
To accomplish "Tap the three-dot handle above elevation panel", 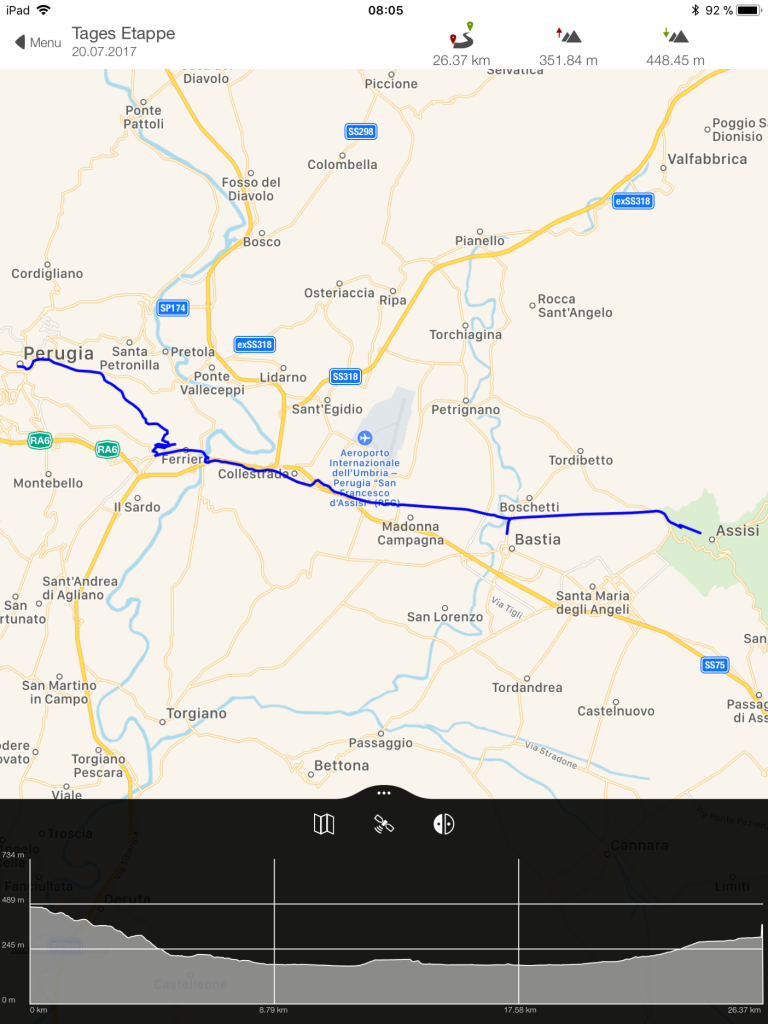I will (384, 792).
